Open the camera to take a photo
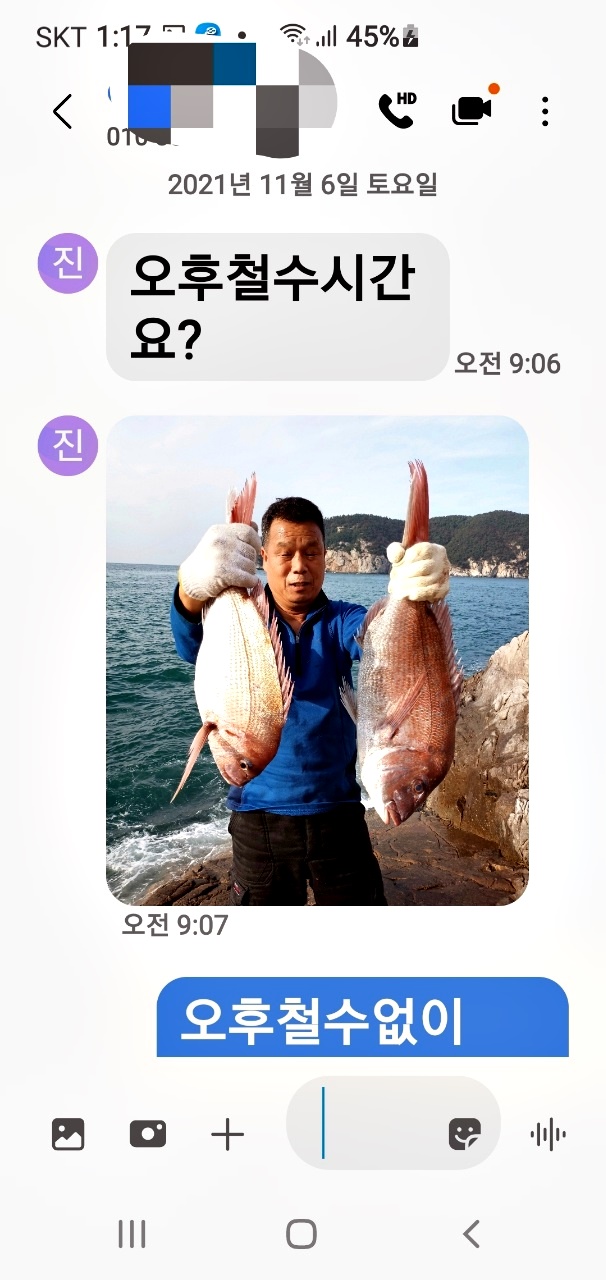 point(148,1134)
